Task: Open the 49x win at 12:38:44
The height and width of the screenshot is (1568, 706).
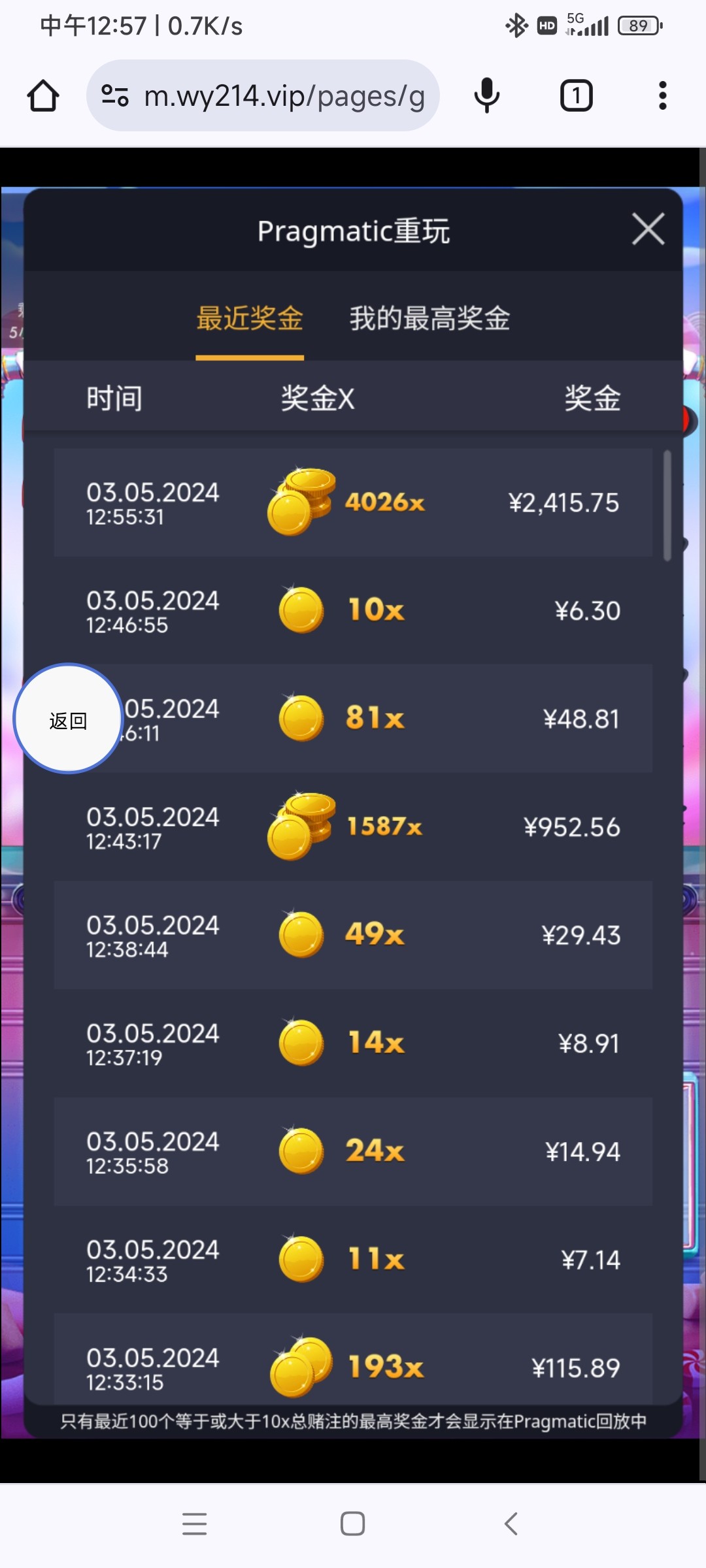Action: point(353,935)
